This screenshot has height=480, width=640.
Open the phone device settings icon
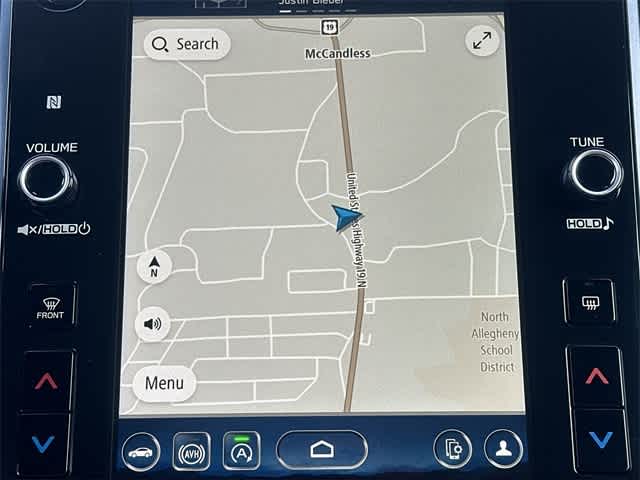pyautogui.click(x=453, y=450)
